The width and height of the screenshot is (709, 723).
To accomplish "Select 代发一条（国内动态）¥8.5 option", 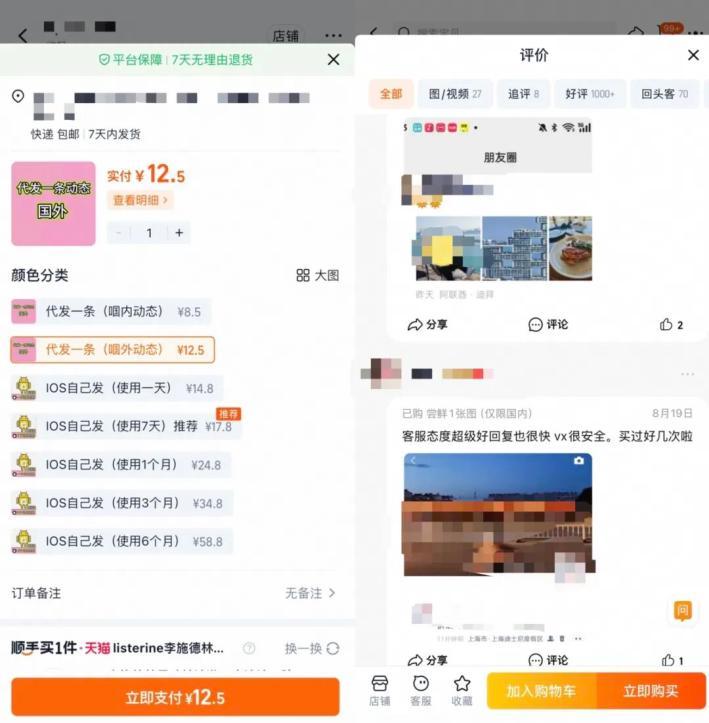I will coord(111,311).
